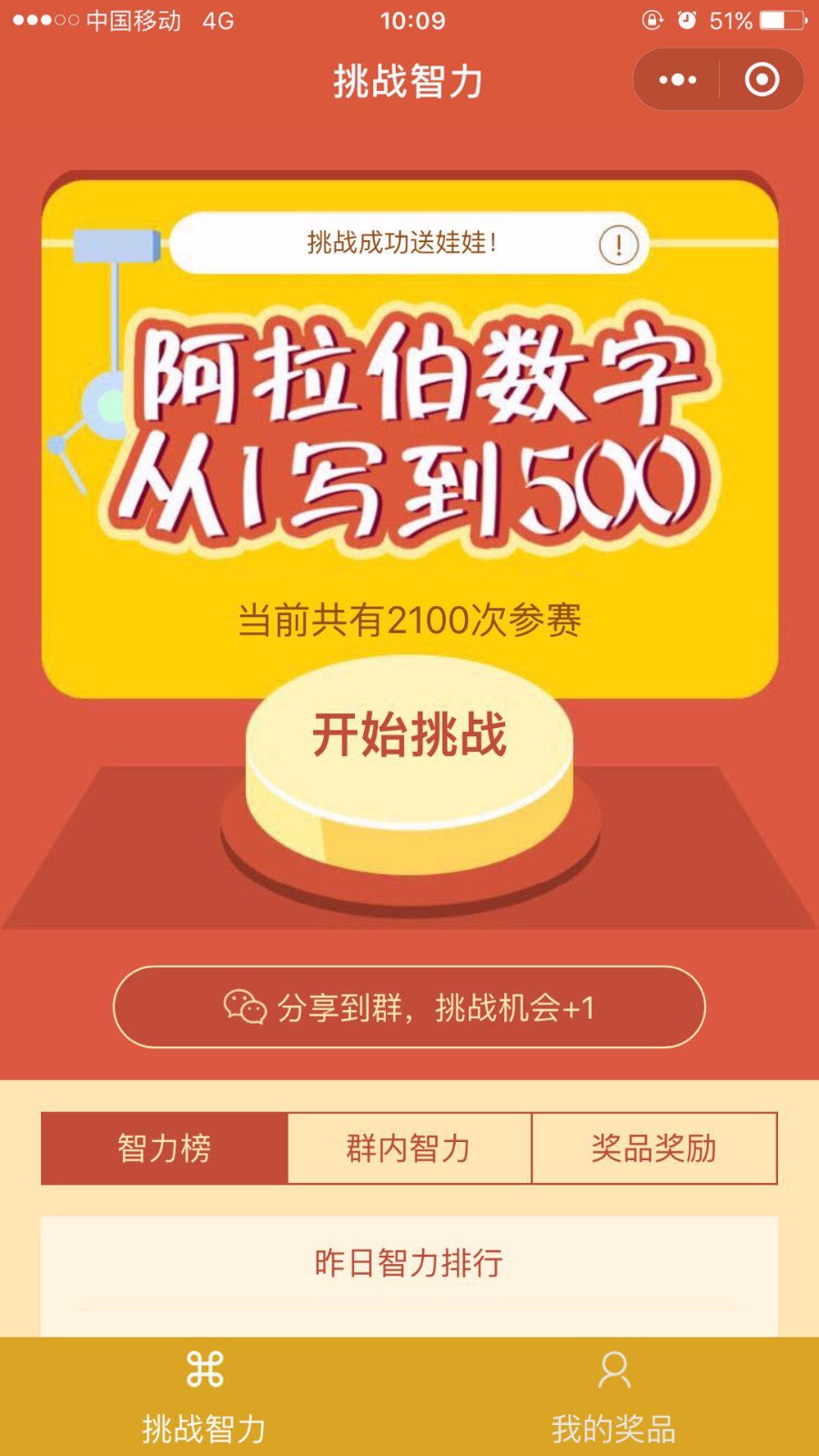This screenshot has height=1456, width=819.
Task: Go to 挑战智力 in bottom navigation
Action: [205, 1397]
